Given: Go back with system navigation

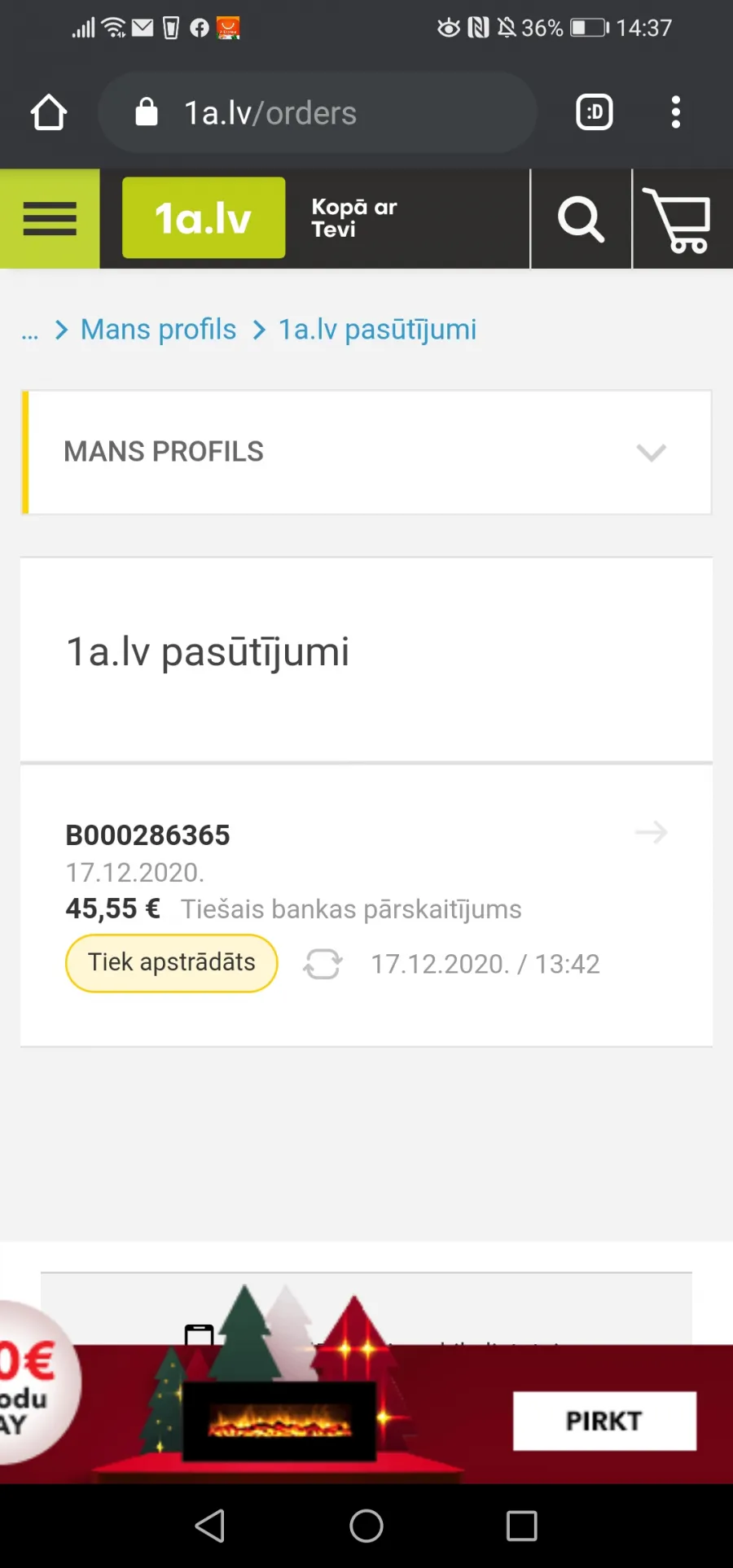Looking at the screenshot, I should coord(210,1526).
